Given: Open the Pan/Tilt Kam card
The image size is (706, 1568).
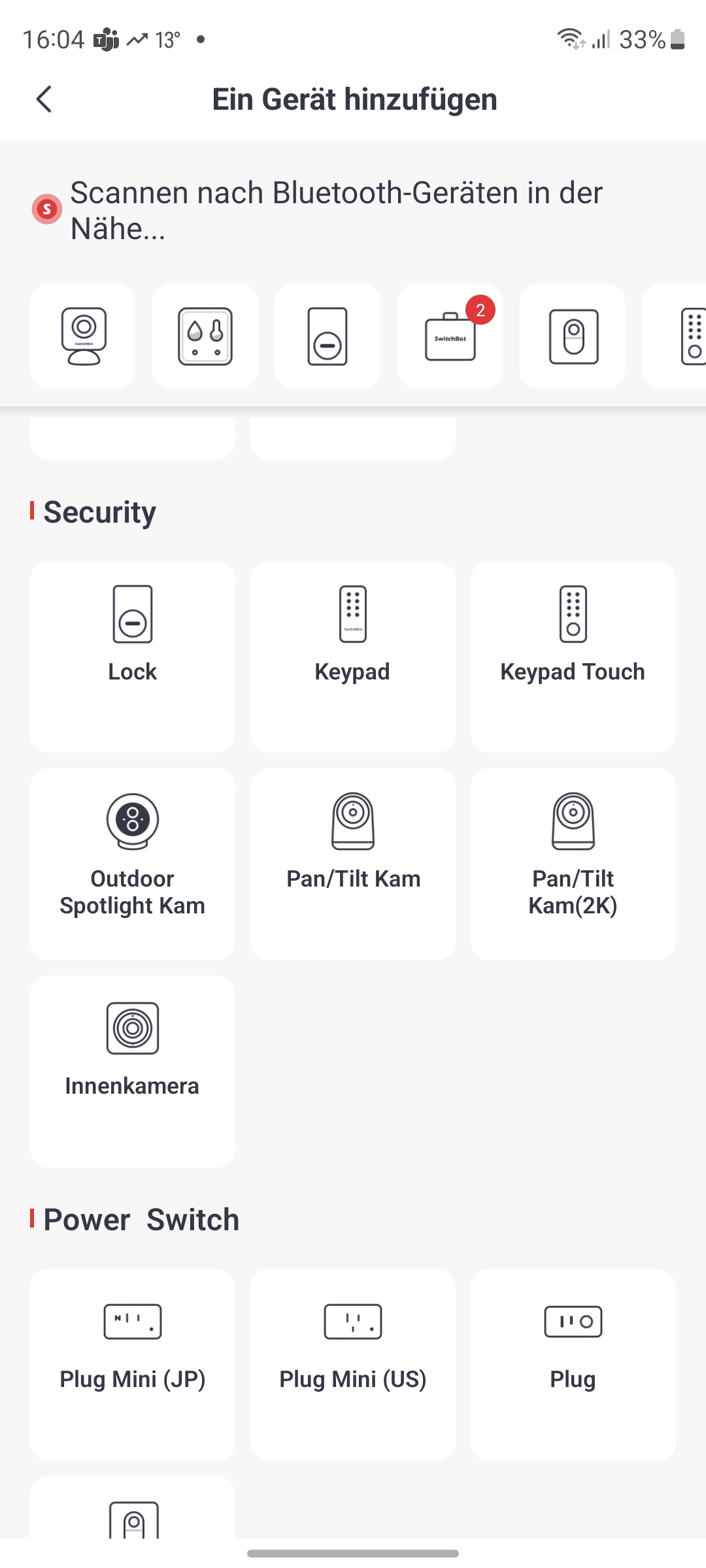Looking at the screenshot, I should pos(353,864).
